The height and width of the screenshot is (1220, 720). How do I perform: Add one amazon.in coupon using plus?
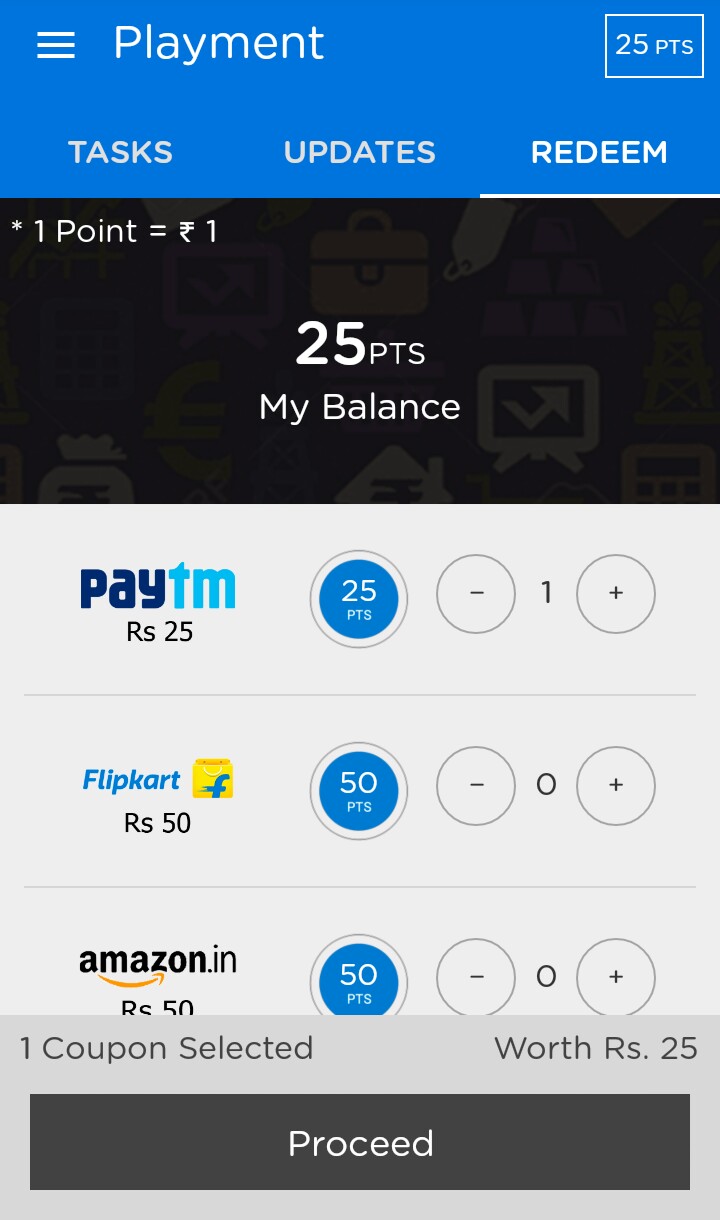tap(616, 977)
